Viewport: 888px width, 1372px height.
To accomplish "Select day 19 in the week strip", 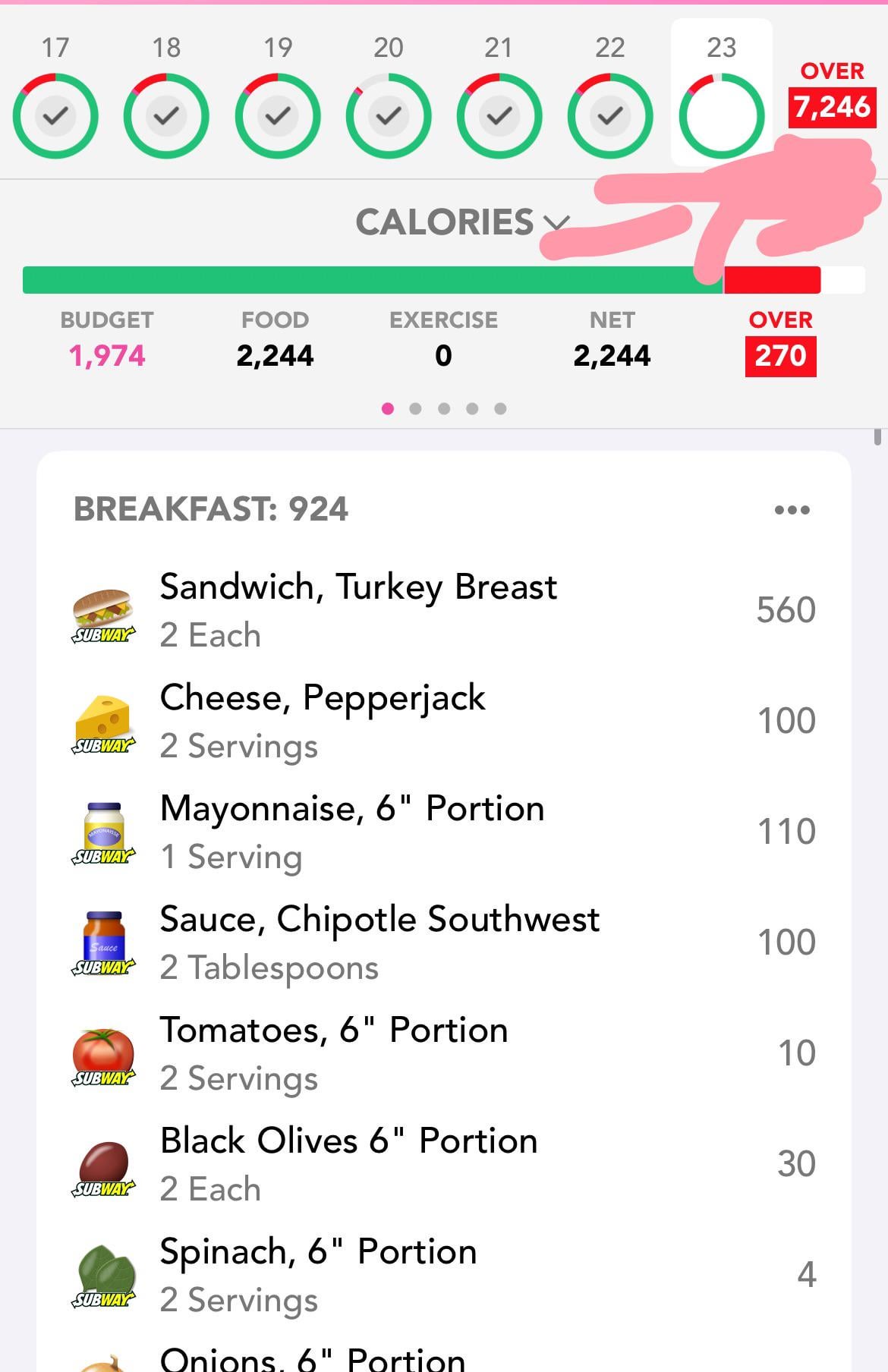I will [x=278, y=95].
